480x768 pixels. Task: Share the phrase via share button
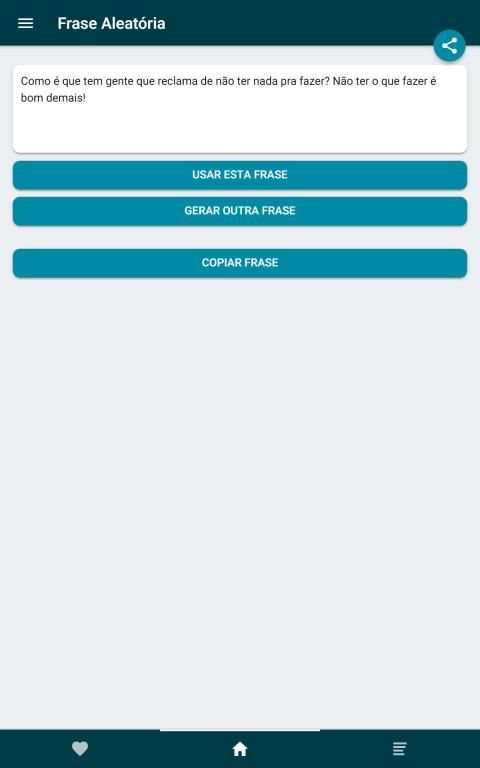449,46
